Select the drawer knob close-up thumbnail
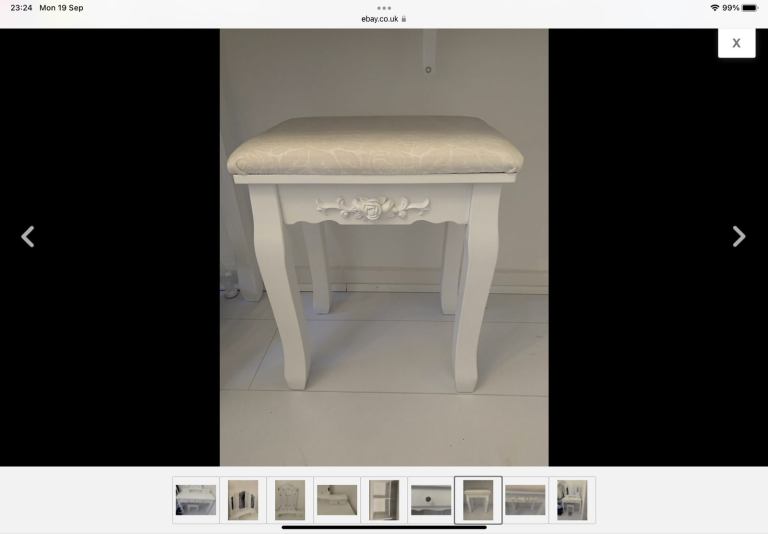This screenshot has height=534, width=768. pos(431,500)
